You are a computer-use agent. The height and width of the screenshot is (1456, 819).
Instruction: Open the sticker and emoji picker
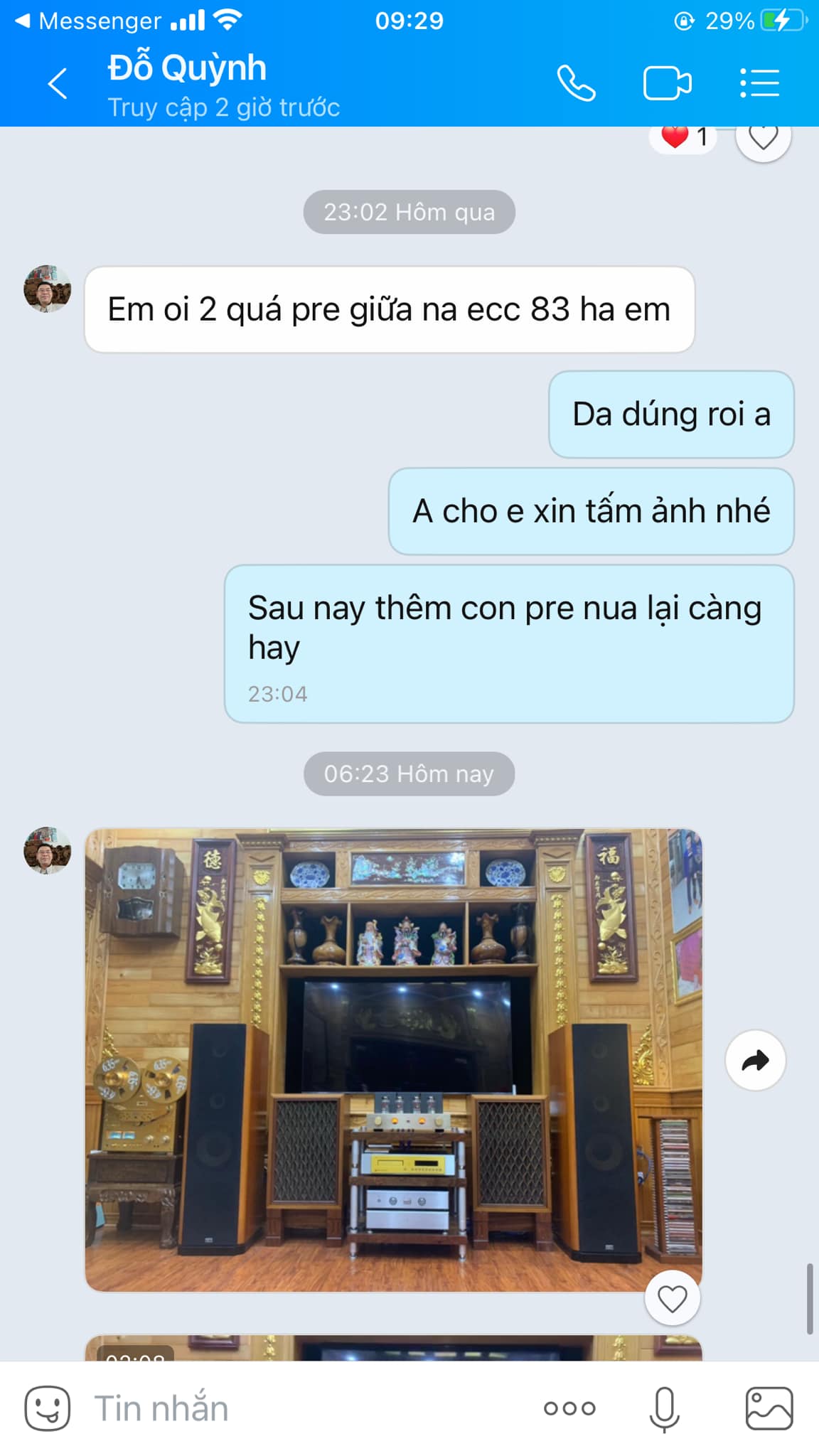pyautogui.click(x=48, y=1408)
